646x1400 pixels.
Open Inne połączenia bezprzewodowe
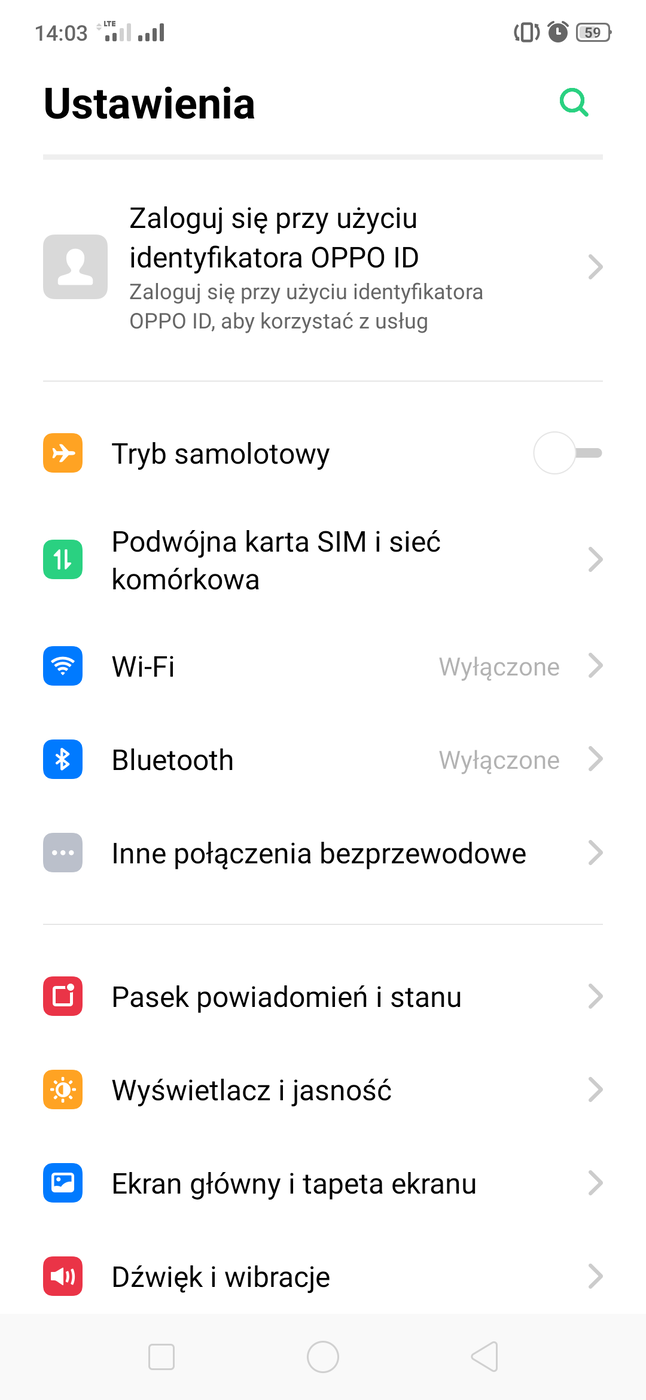(322, 854)
